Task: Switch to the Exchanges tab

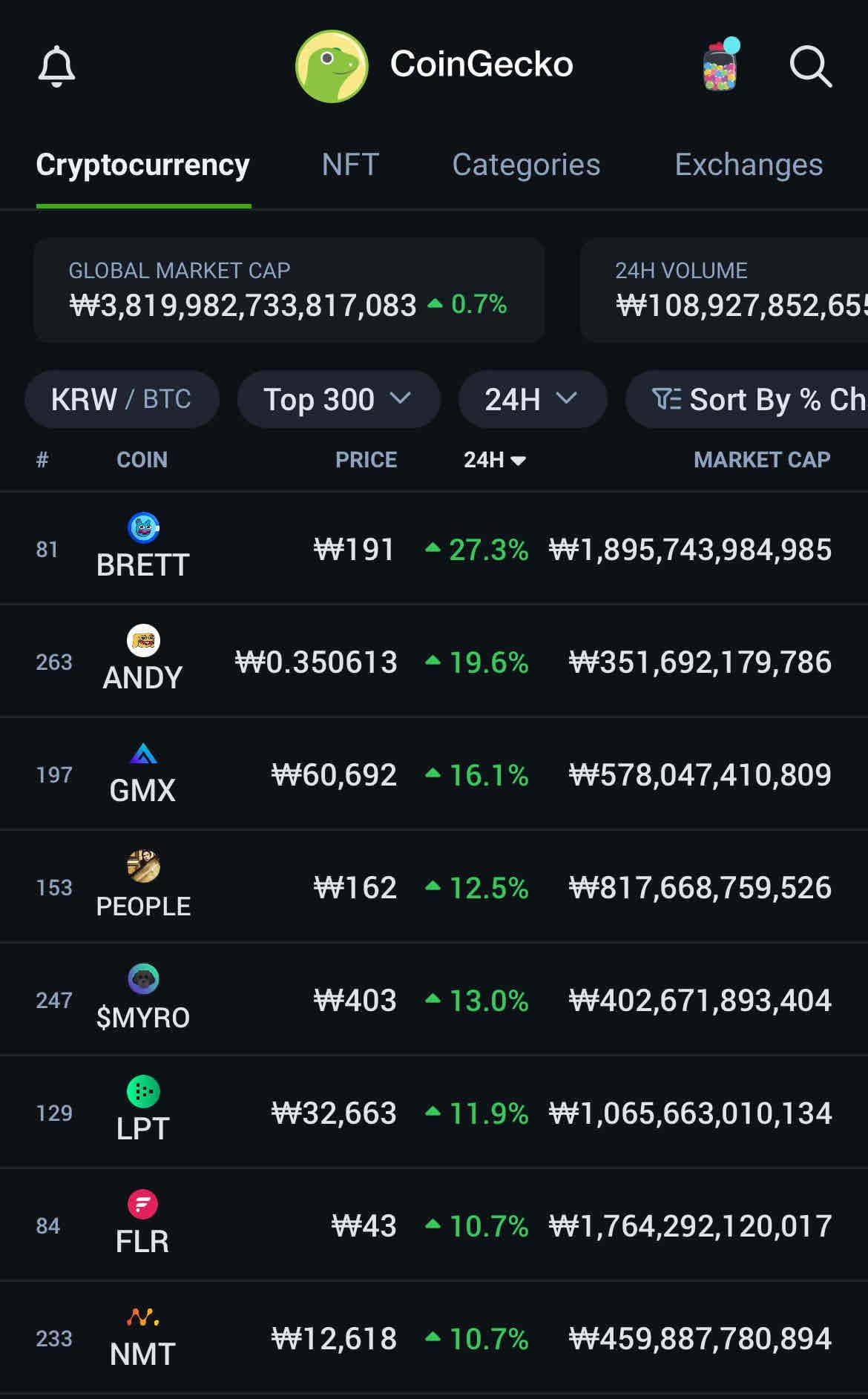Action: (x=748, y=165)
